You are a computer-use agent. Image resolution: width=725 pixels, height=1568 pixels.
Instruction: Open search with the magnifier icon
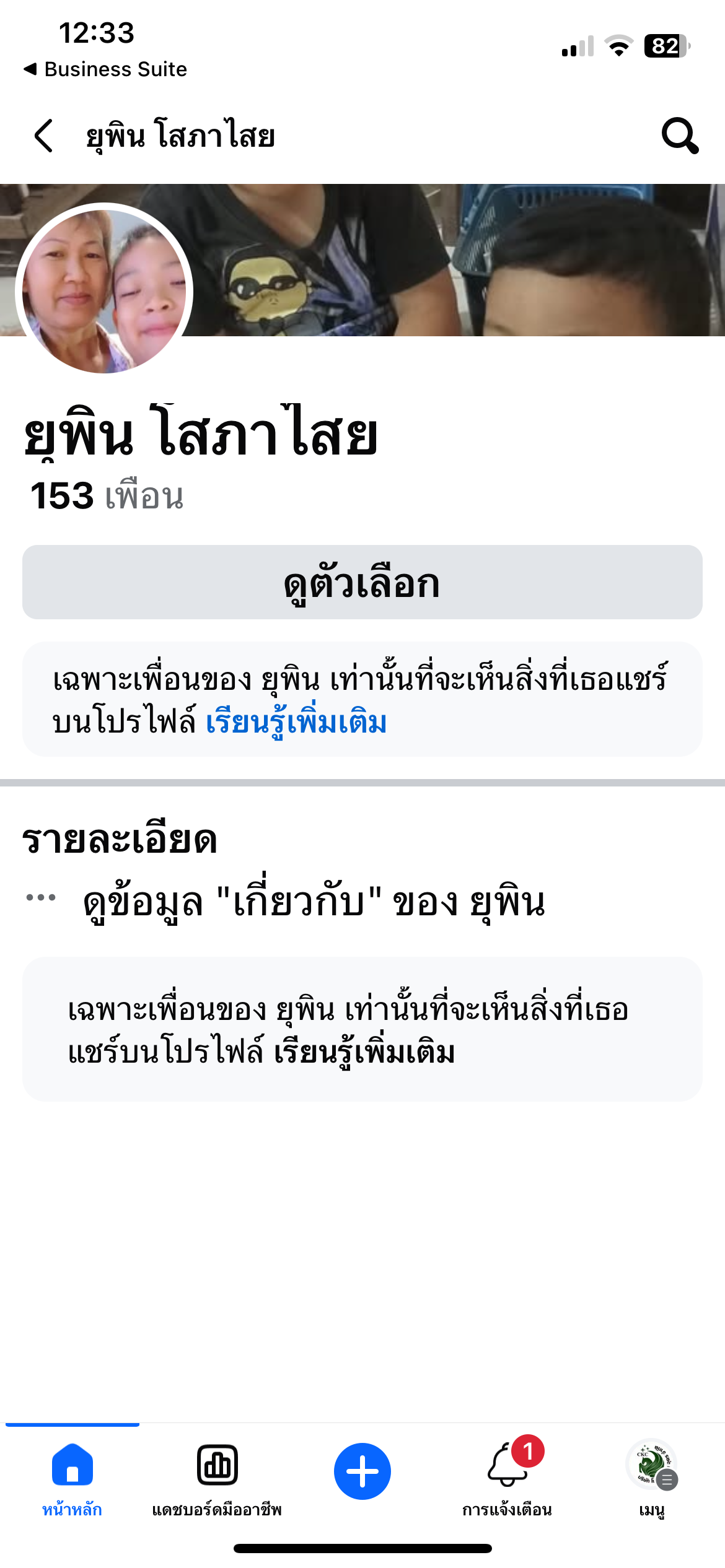(x=680, y=136)
